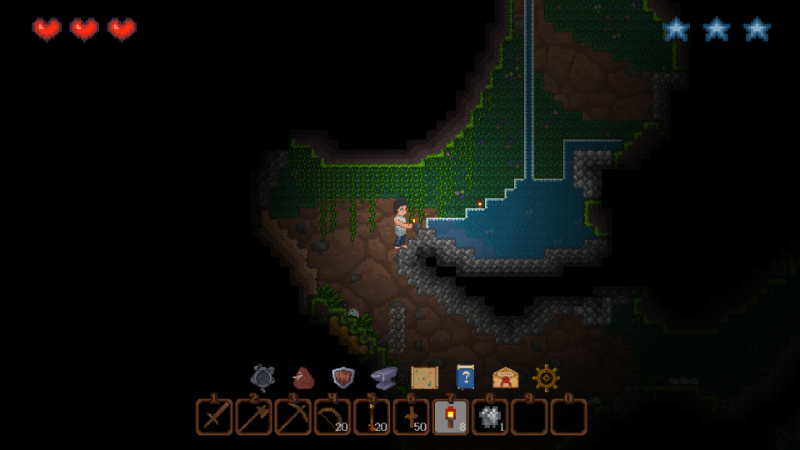Open the sealed letter icon
800x450 pixels.
[x=505, y=378]
